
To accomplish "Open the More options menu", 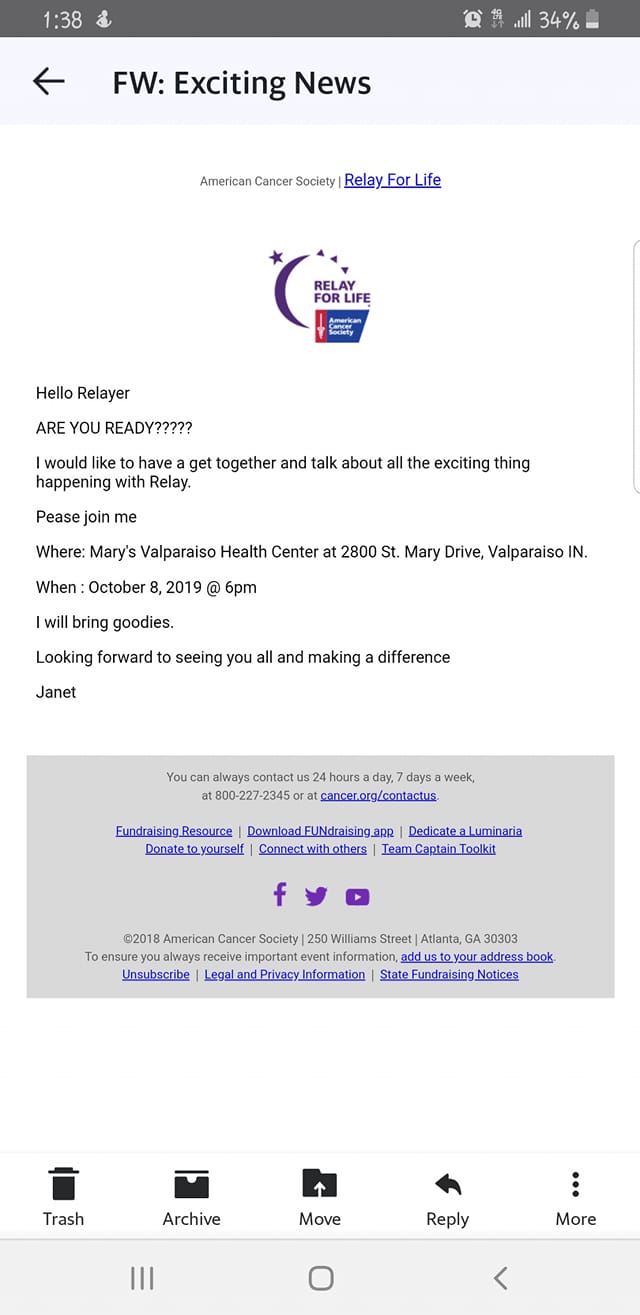I will tap(575, 1197).
